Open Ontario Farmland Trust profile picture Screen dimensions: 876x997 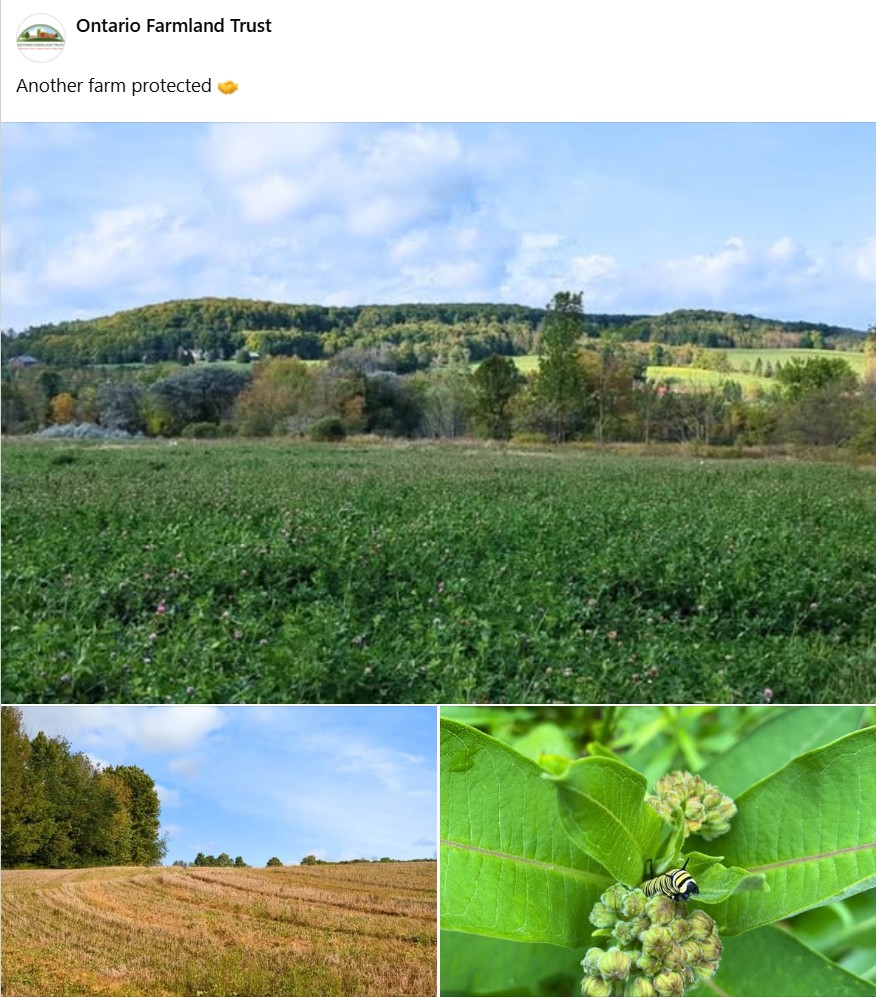(41, 38)
